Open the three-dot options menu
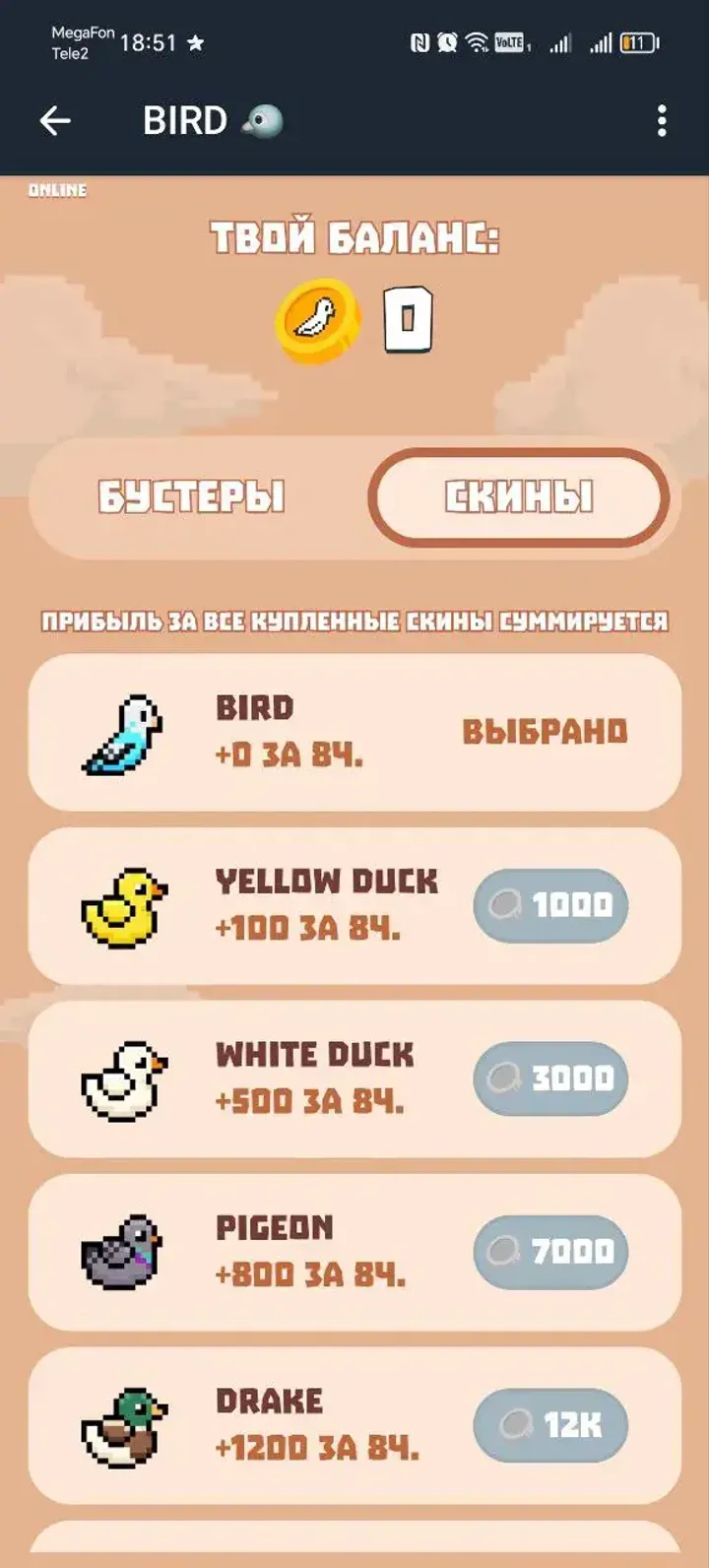 (662, 120)
